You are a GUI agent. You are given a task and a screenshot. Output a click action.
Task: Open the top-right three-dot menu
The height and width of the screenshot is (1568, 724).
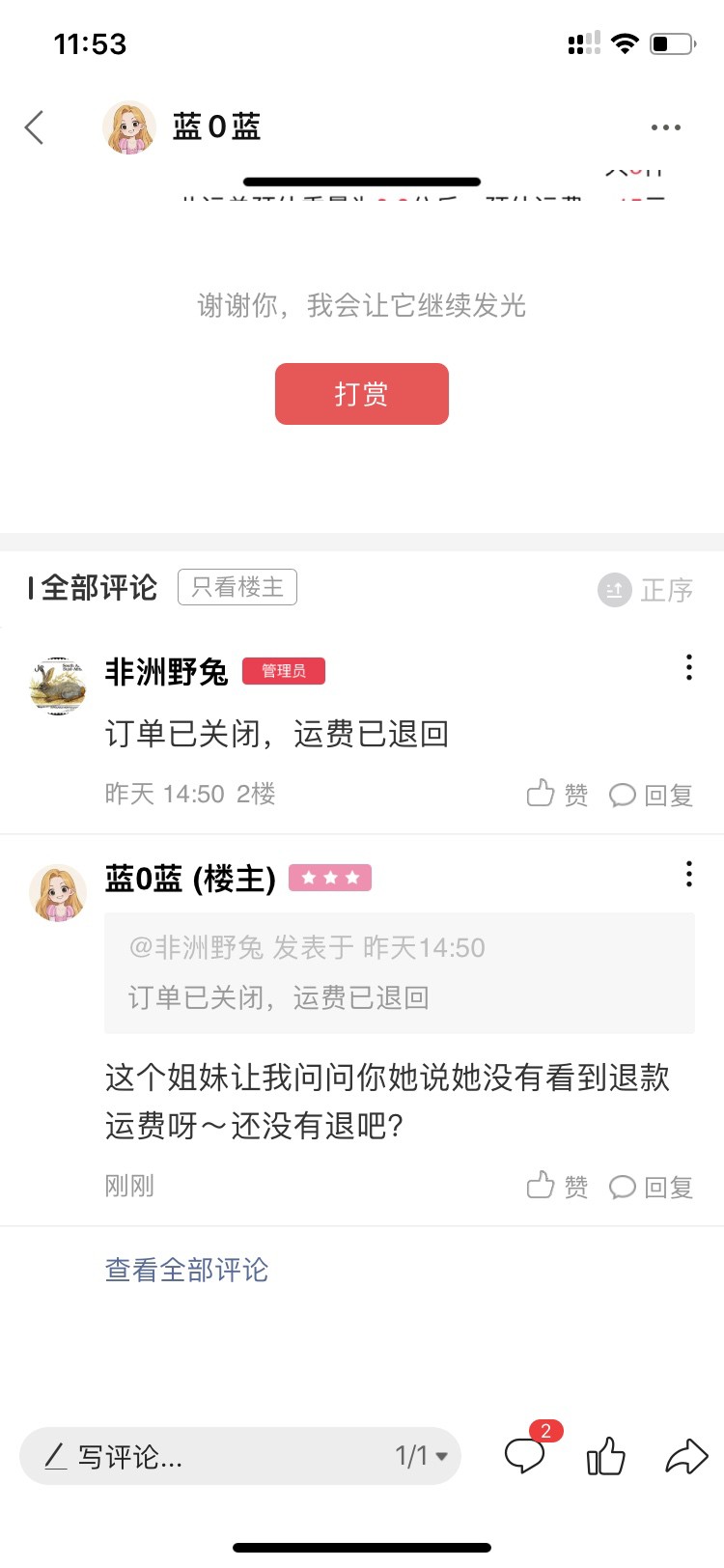(x=665, y=127)
